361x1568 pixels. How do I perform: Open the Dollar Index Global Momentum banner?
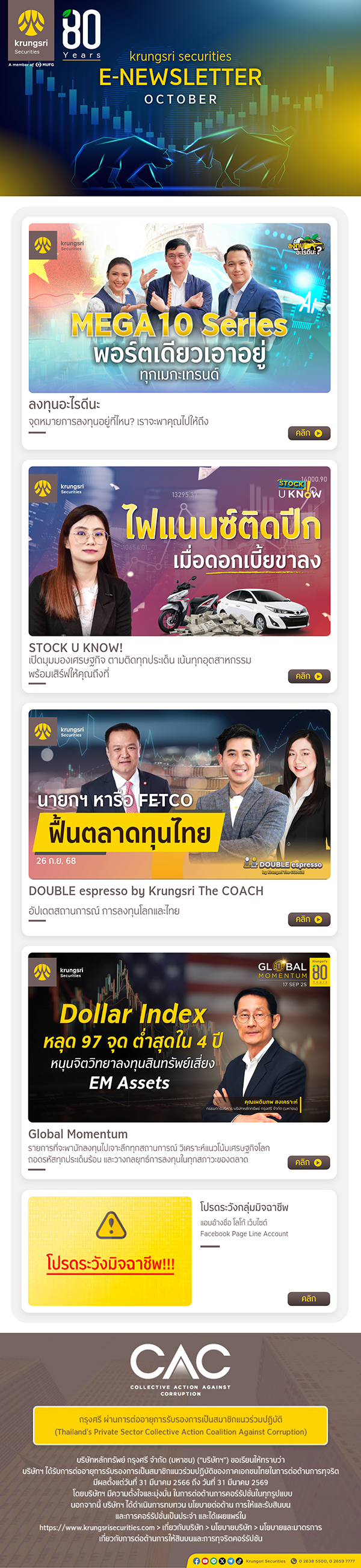pos(179,1037)
